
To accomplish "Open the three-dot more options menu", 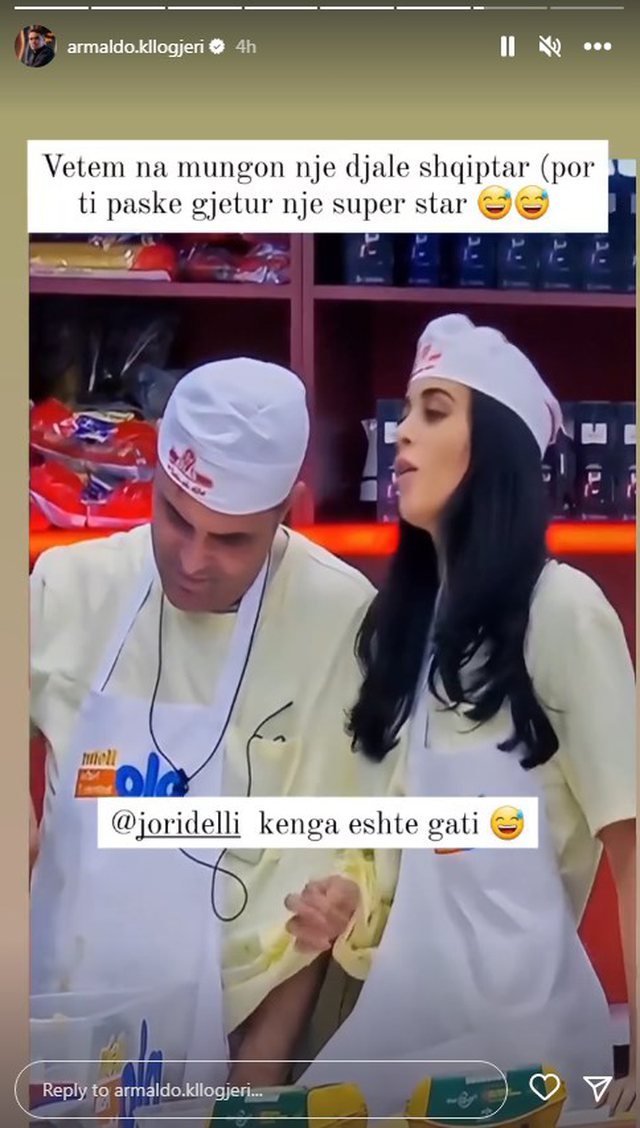I will (x=597, y=46).
